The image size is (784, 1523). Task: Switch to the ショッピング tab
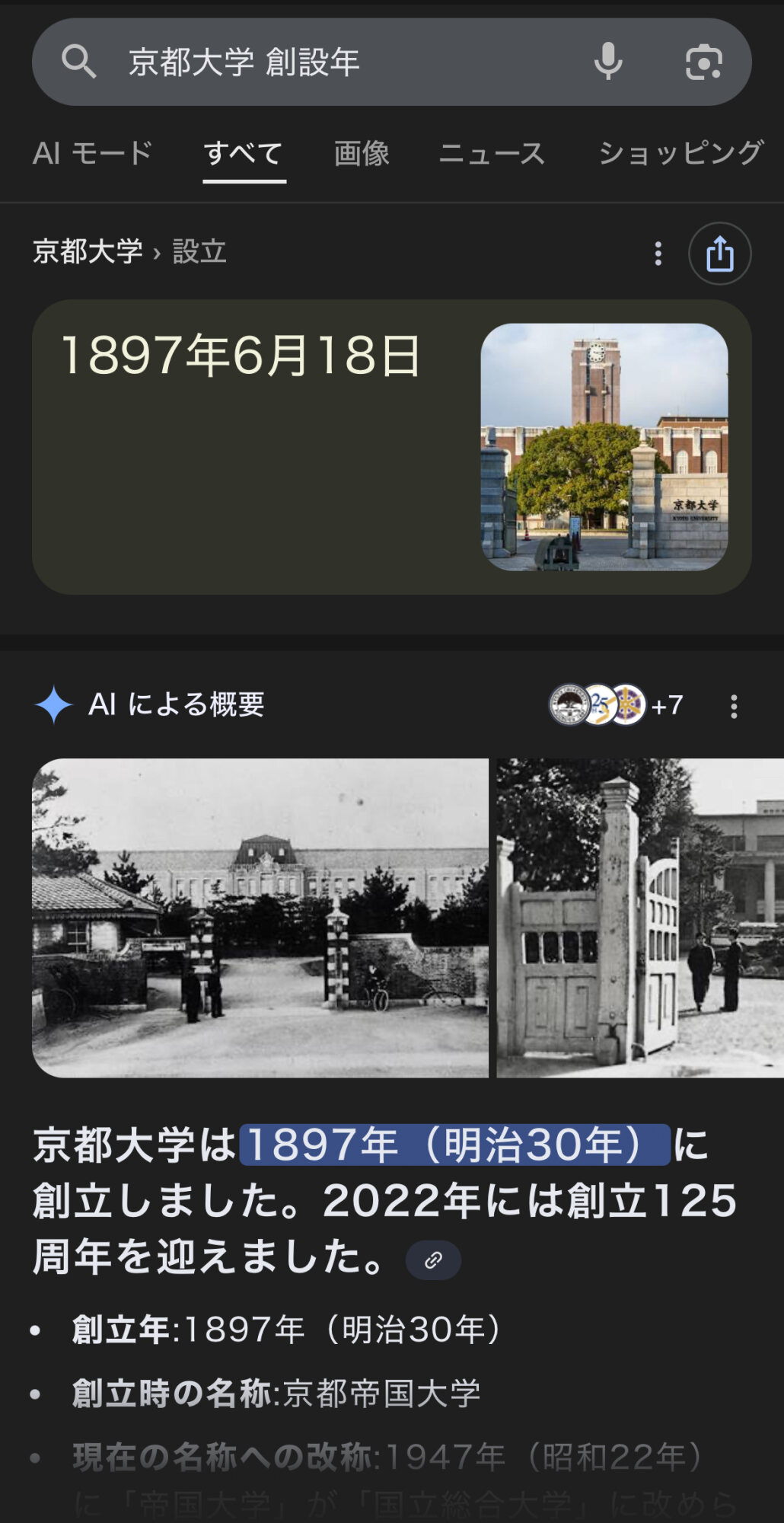tap(680, 154)
